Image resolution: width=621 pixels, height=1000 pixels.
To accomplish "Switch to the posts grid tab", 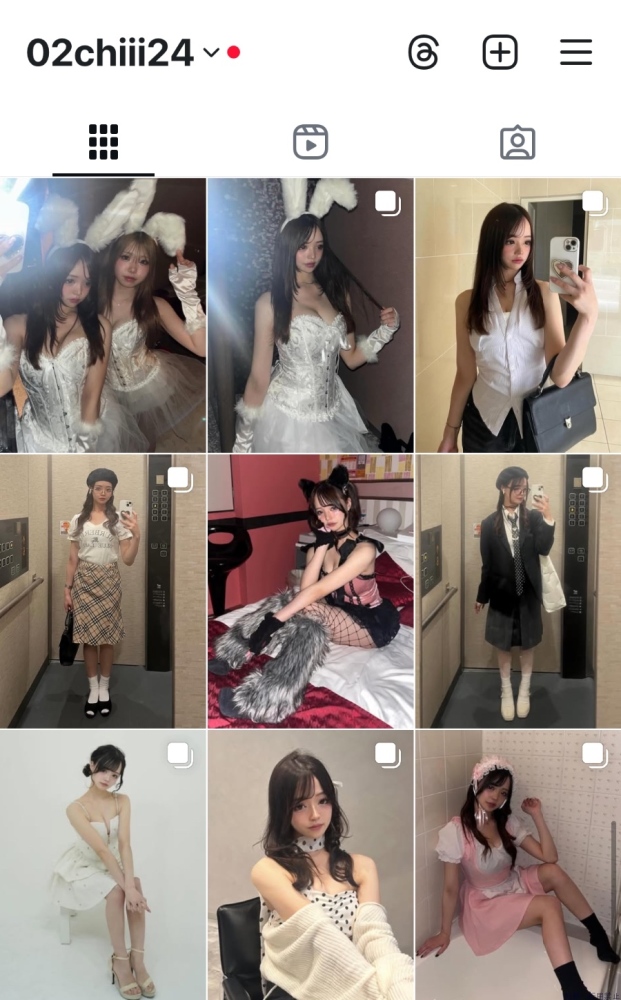I will point(103,143).
